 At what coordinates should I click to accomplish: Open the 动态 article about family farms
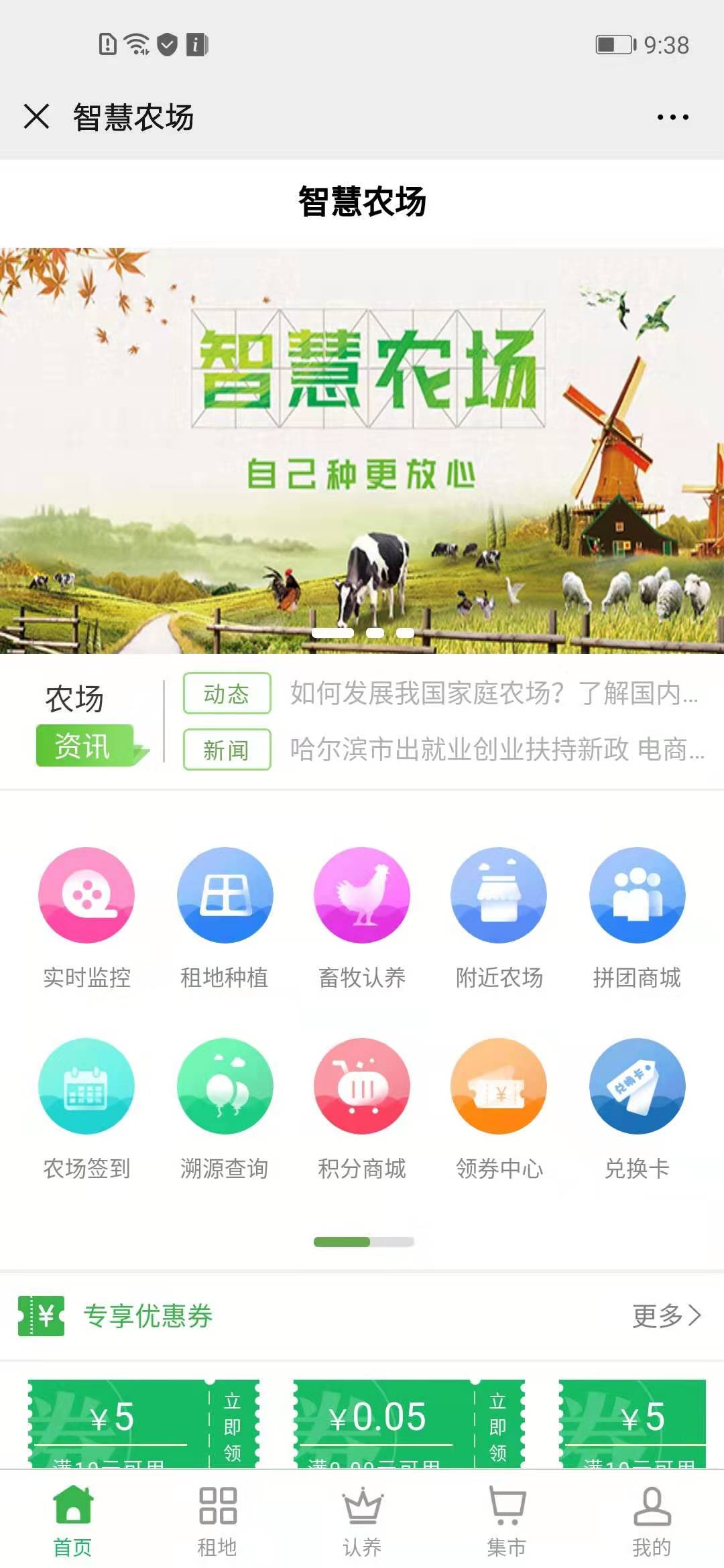click(495, 694)
